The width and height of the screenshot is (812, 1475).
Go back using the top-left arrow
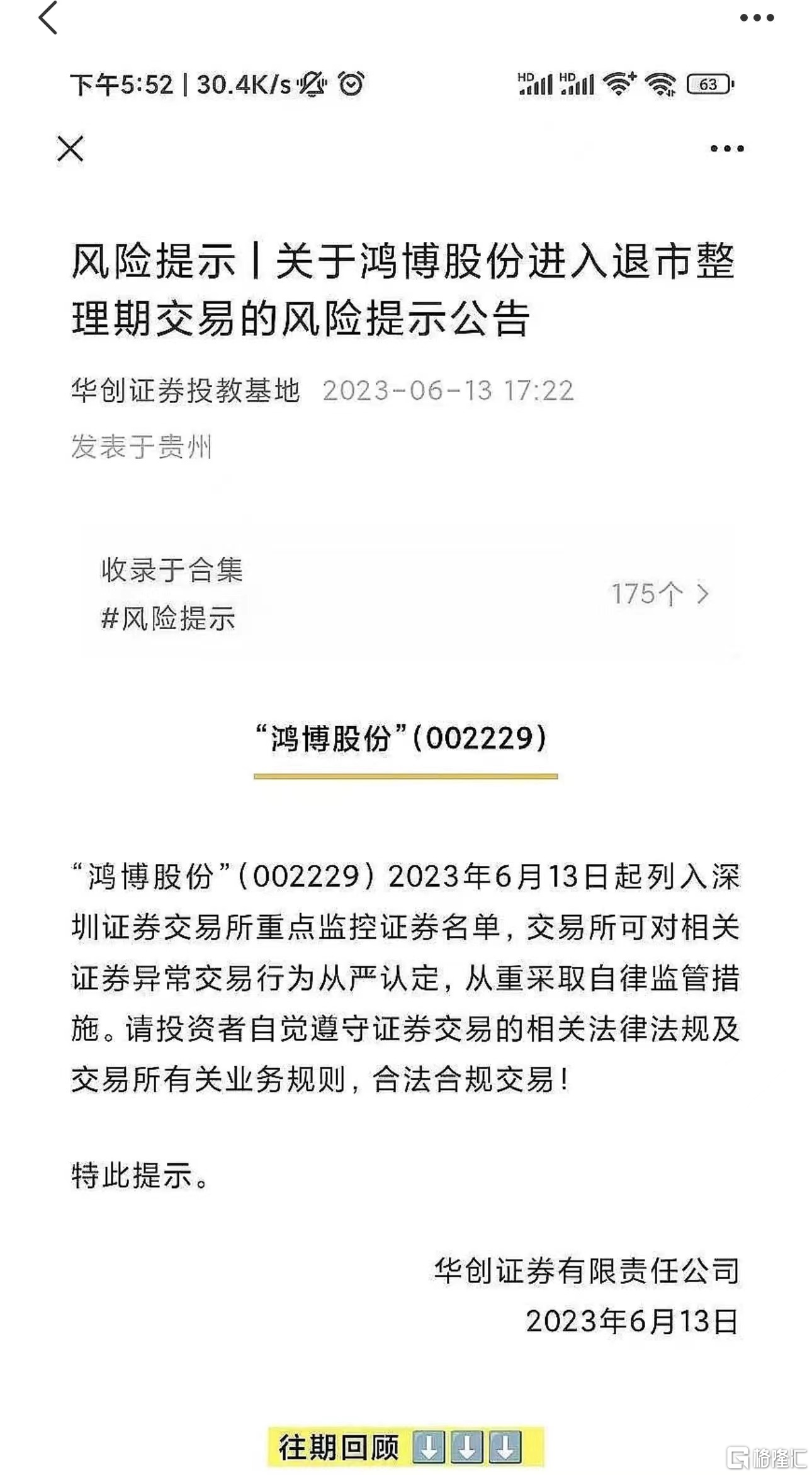pos(48,17)
